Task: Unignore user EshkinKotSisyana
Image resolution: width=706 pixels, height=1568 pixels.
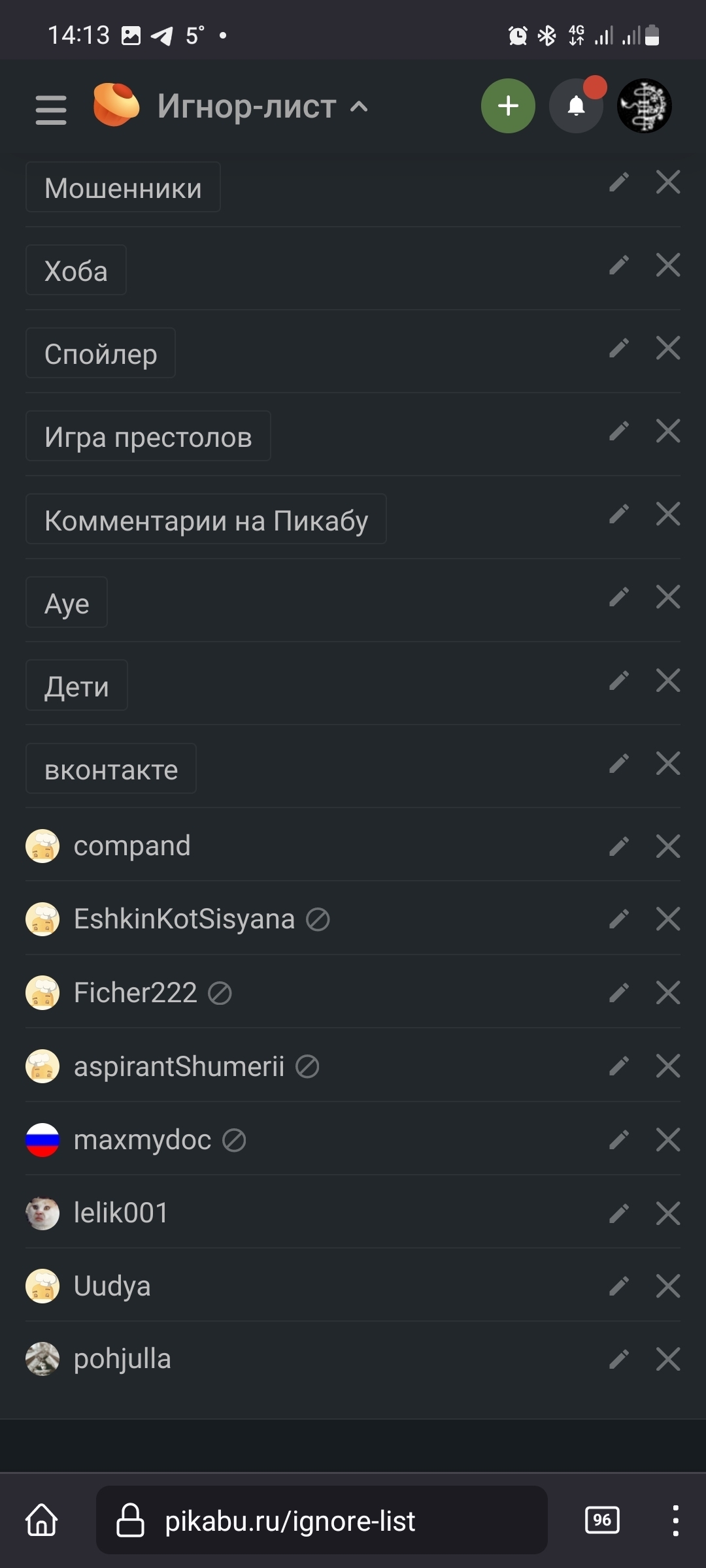Action: 667,919
